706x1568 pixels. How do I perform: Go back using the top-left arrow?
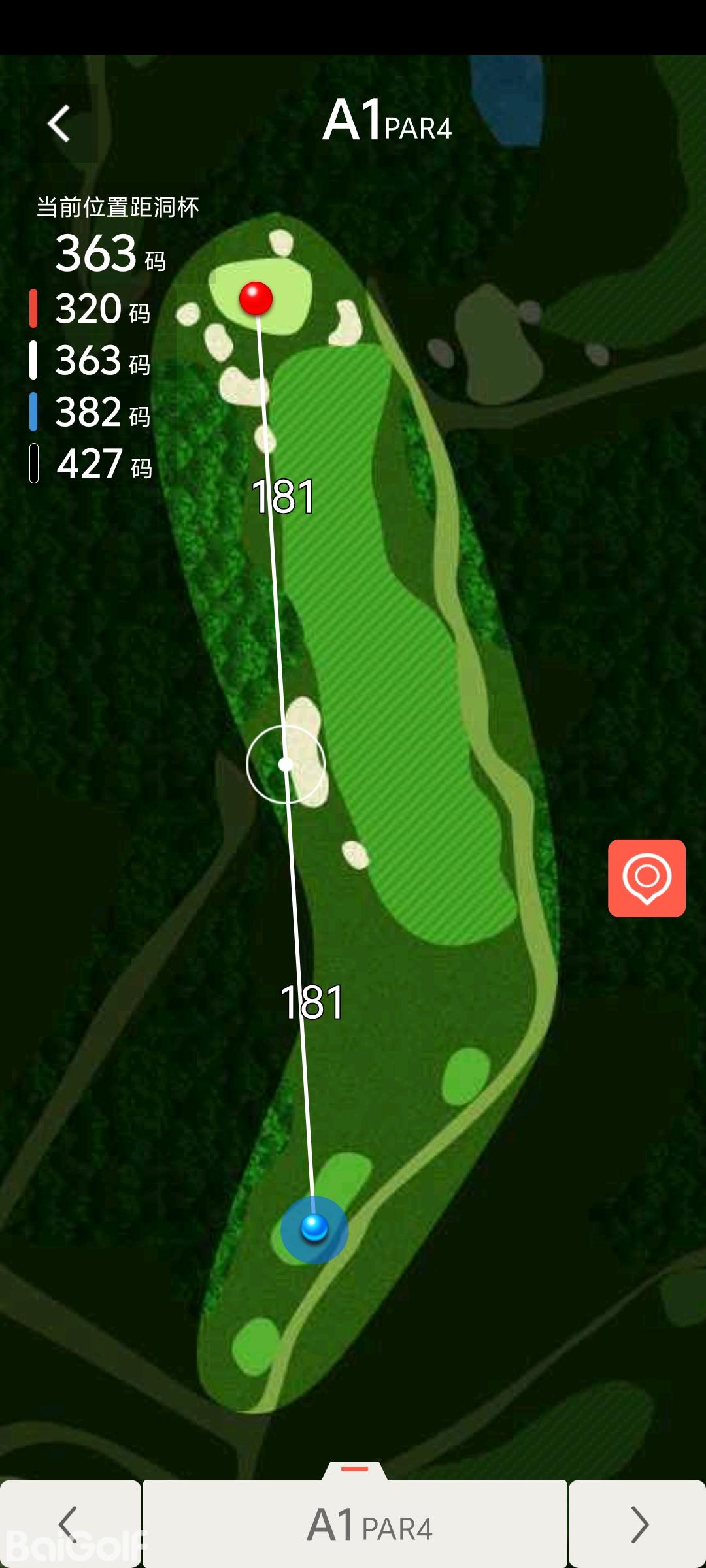(59, 123)
